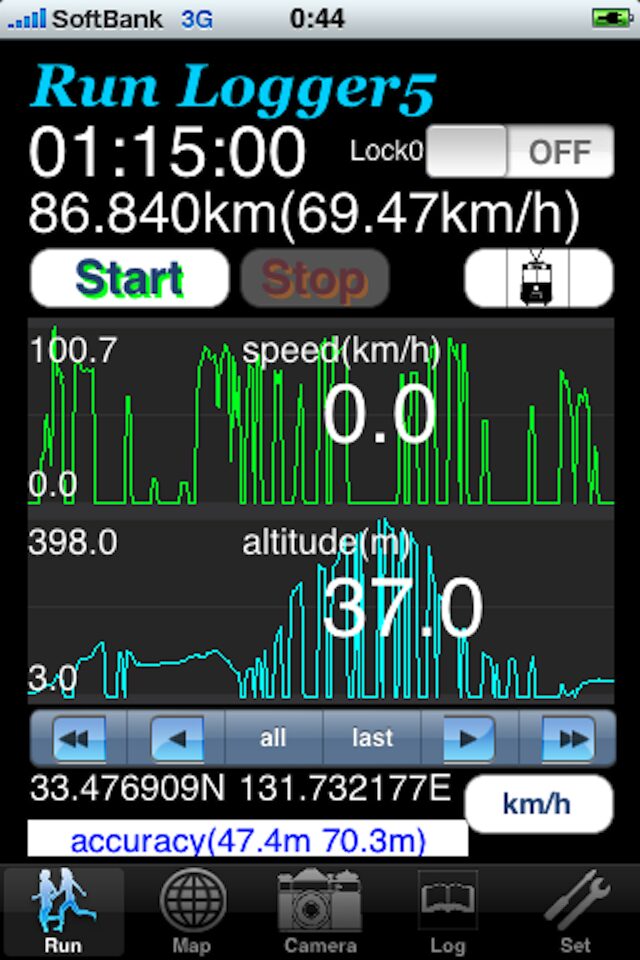This screenshot has width=640, height=960.
Task: Select the Run tab
Action: (64, 911)
